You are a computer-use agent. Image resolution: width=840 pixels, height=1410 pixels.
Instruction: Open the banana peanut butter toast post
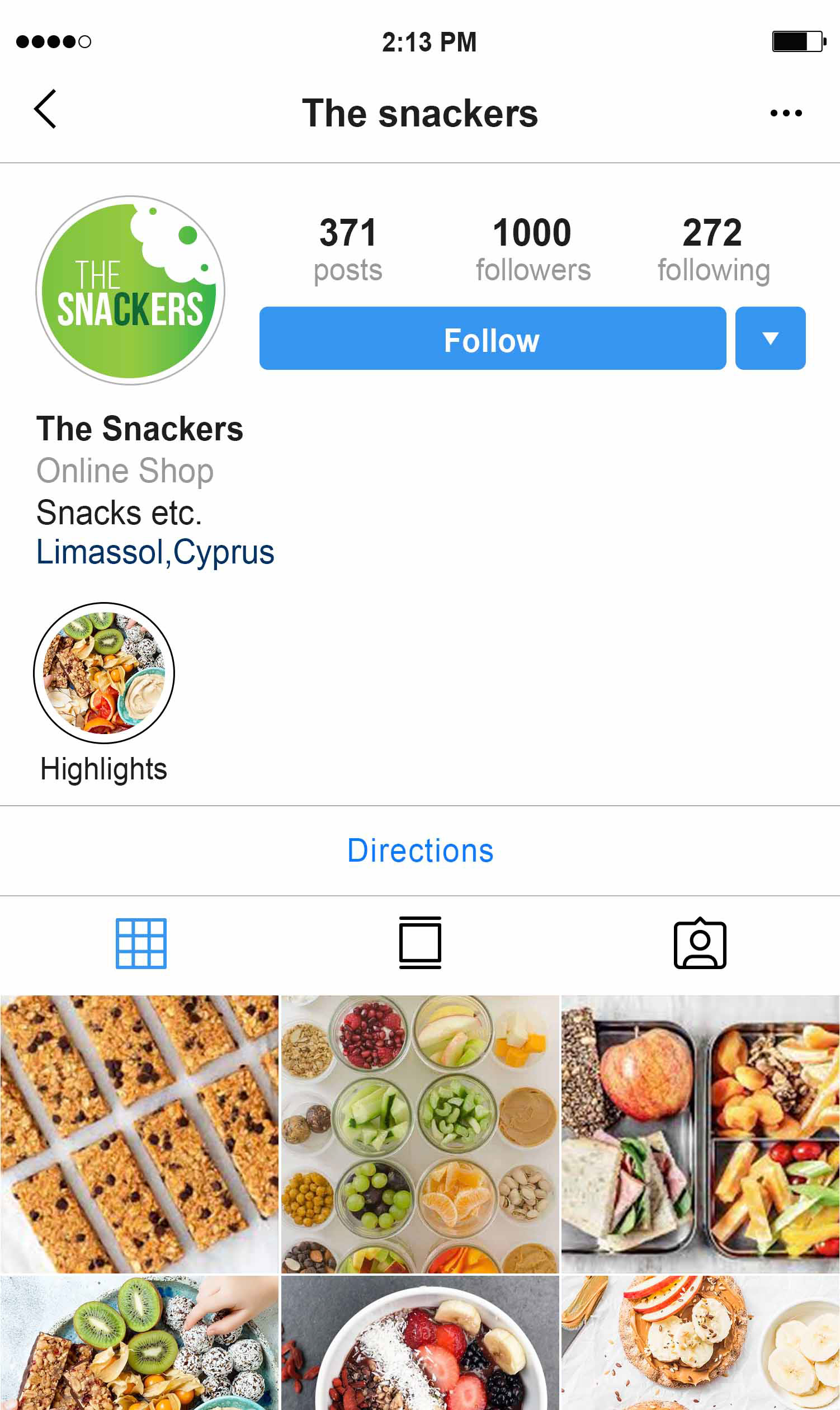(700, 1343)
